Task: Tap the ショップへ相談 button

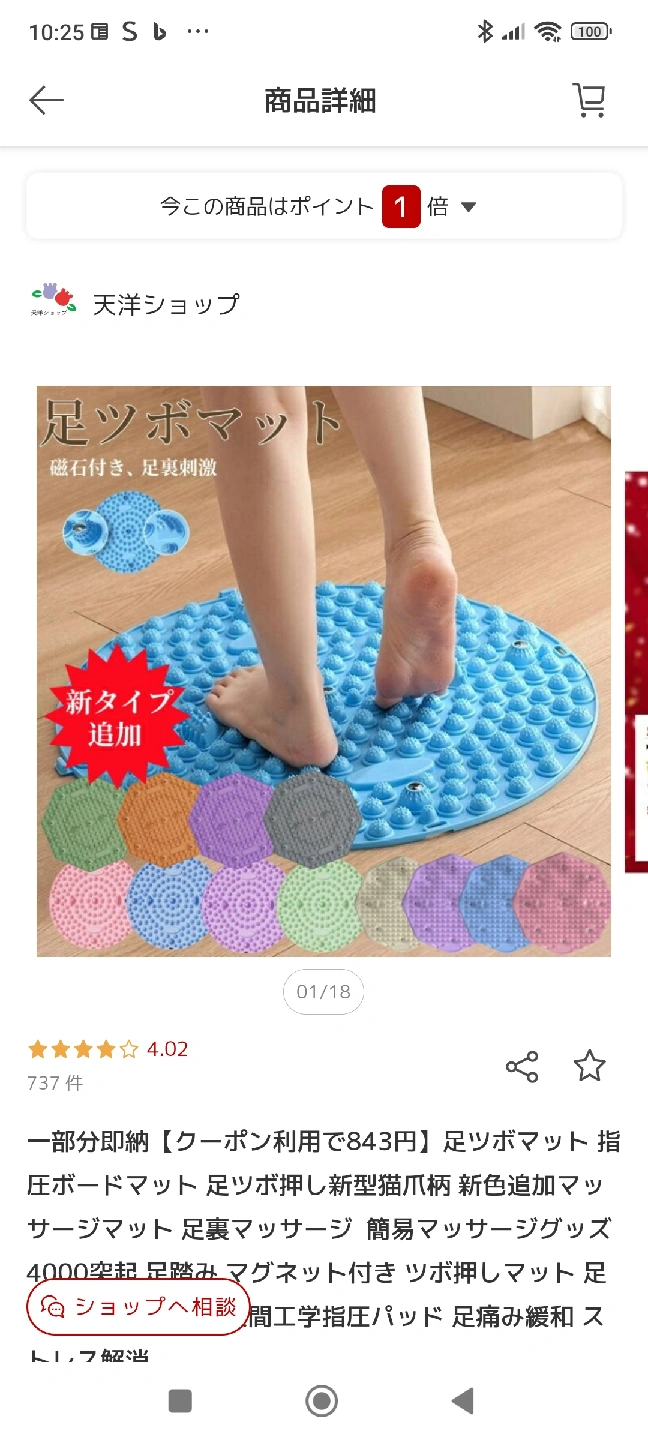Action: point(138,1307)
